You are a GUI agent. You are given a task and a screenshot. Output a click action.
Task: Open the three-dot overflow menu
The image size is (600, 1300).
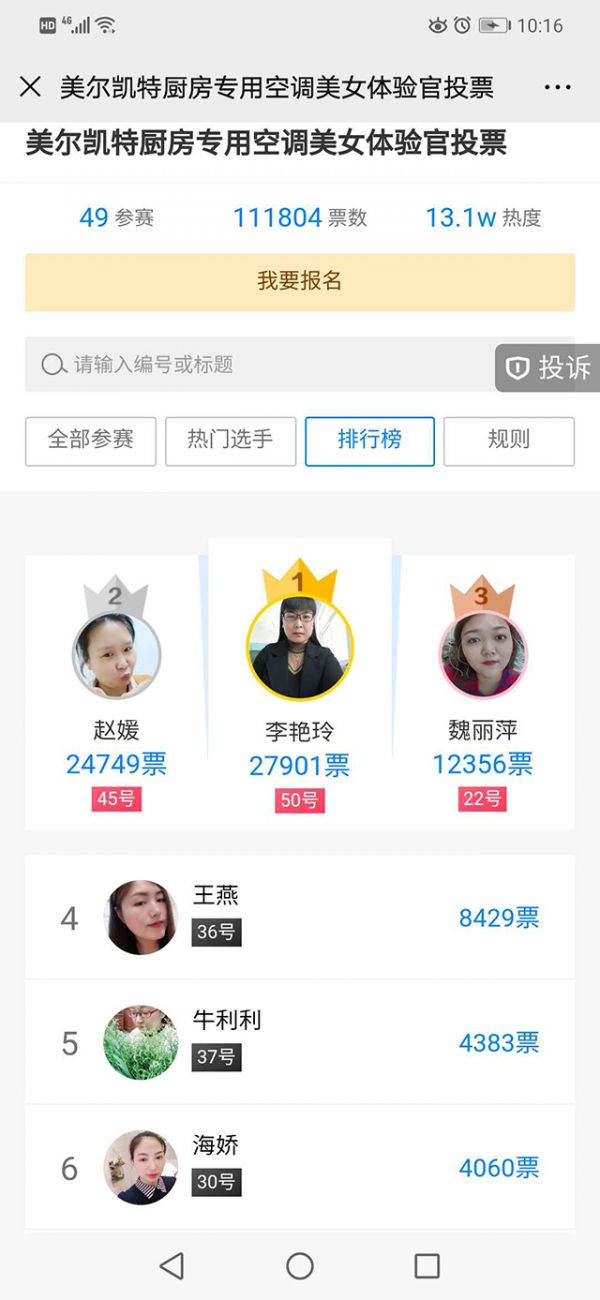pos(557,87)
